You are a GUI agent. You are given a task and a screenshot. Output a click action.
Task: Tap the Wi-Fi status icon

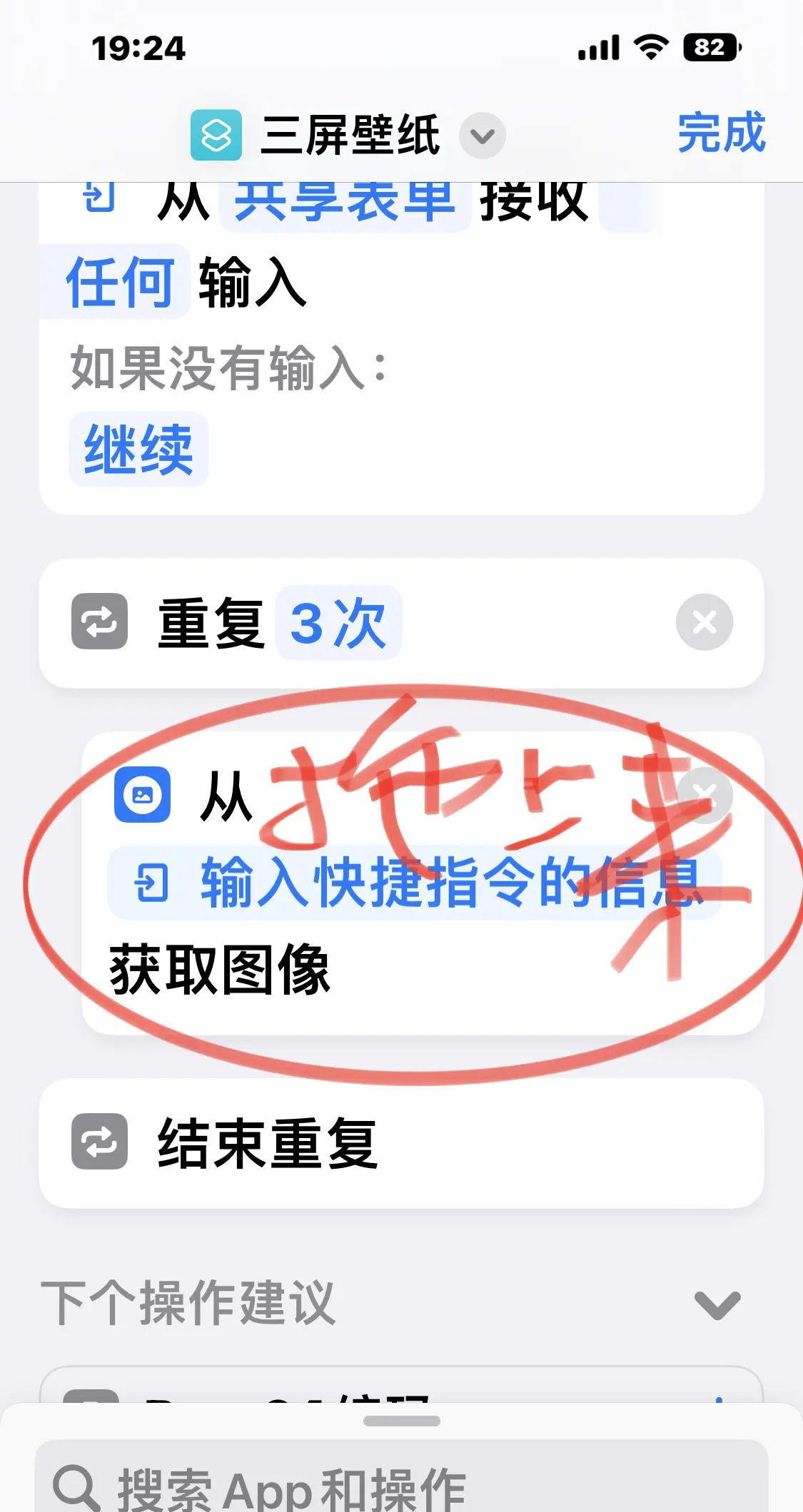pyautogui.click(x=650, y=46)
